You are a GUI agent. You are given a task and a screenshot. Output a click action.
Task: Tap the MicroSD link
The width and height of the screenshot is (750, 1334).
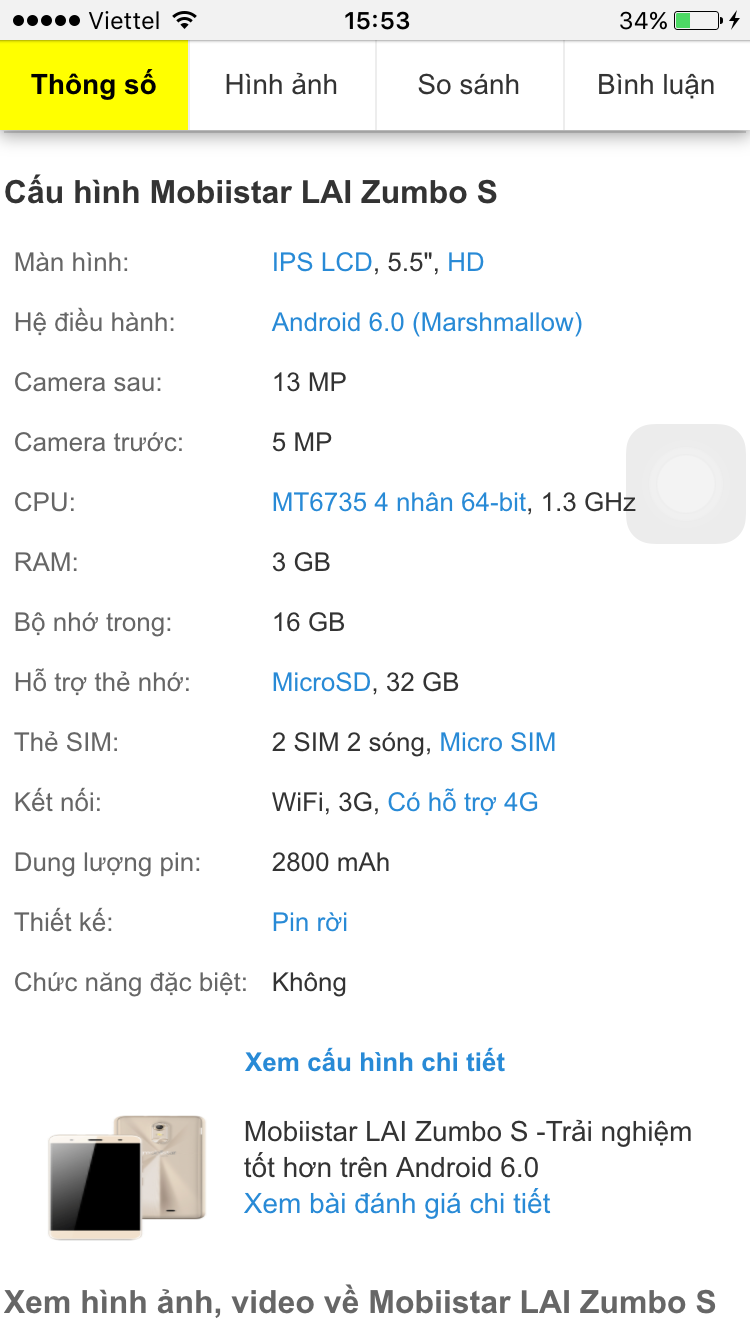pos(322,683)
